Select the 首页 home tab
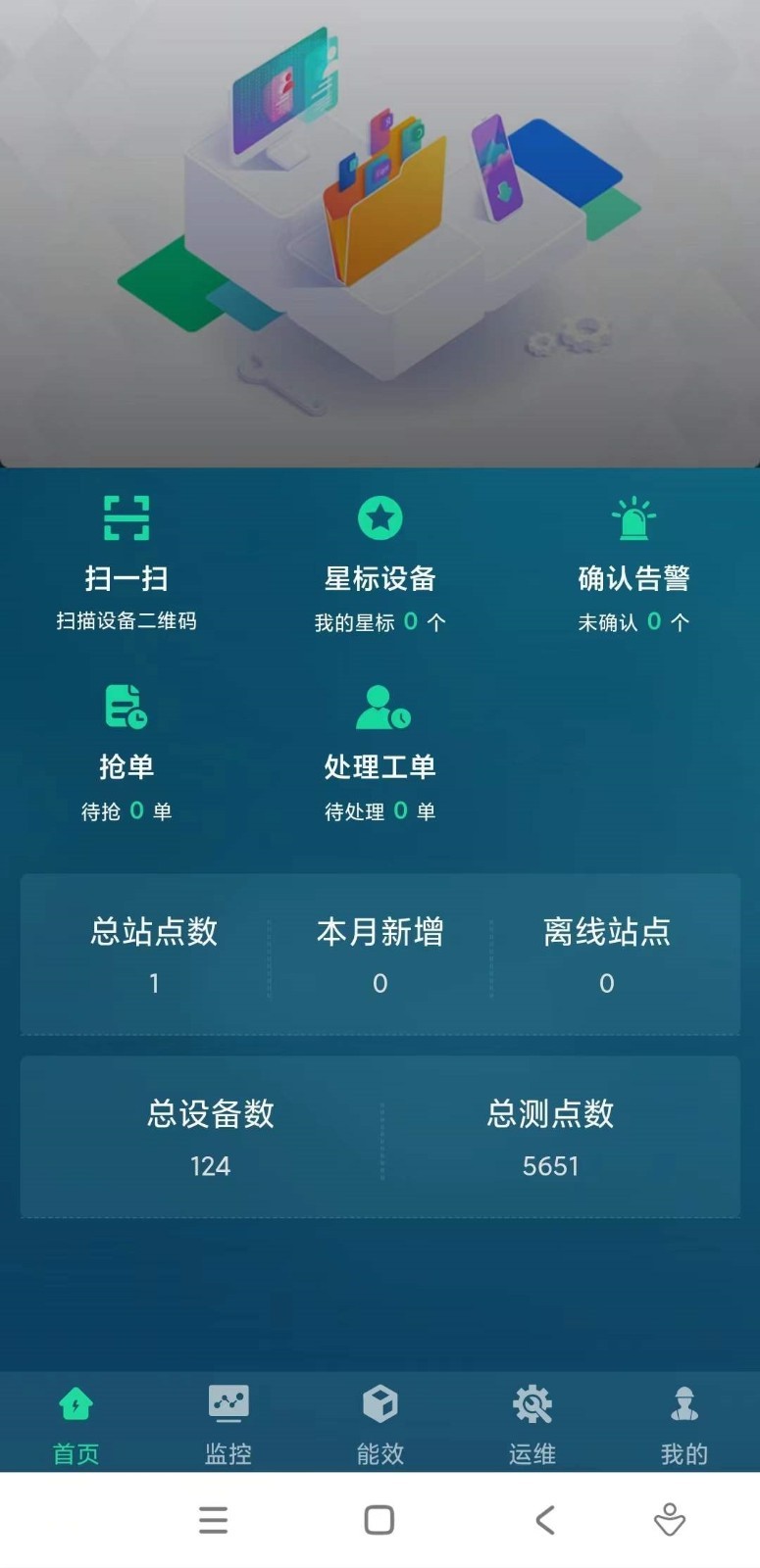 click(x=76, y=1424)
